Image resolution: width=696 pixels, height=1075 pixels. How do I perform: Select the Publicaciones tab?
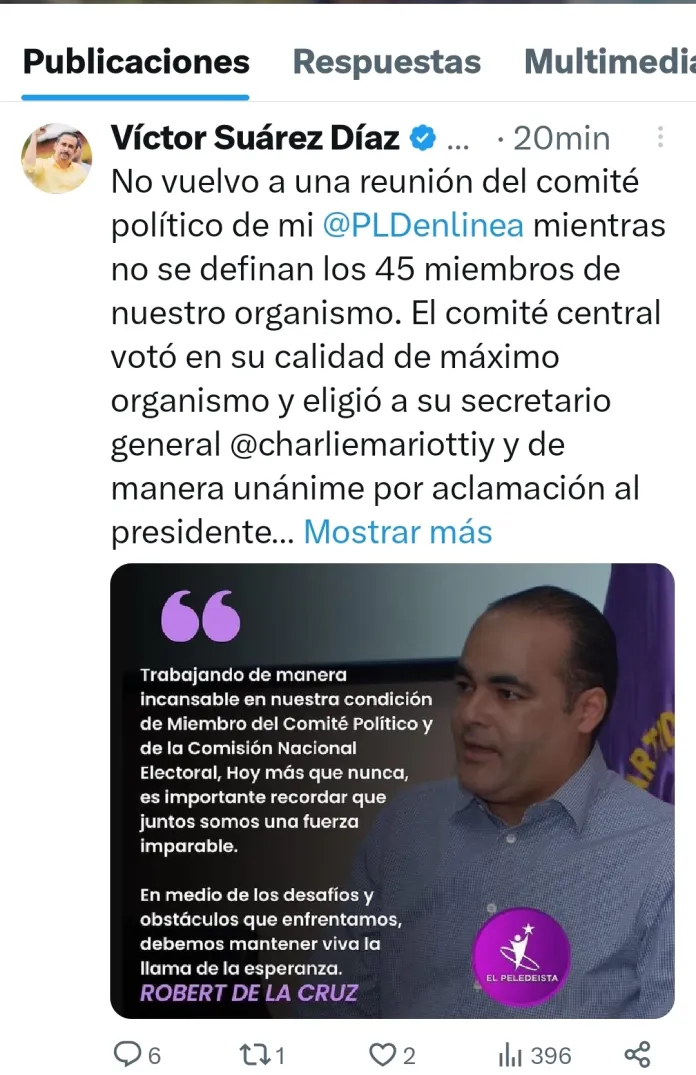pos(136,62)
